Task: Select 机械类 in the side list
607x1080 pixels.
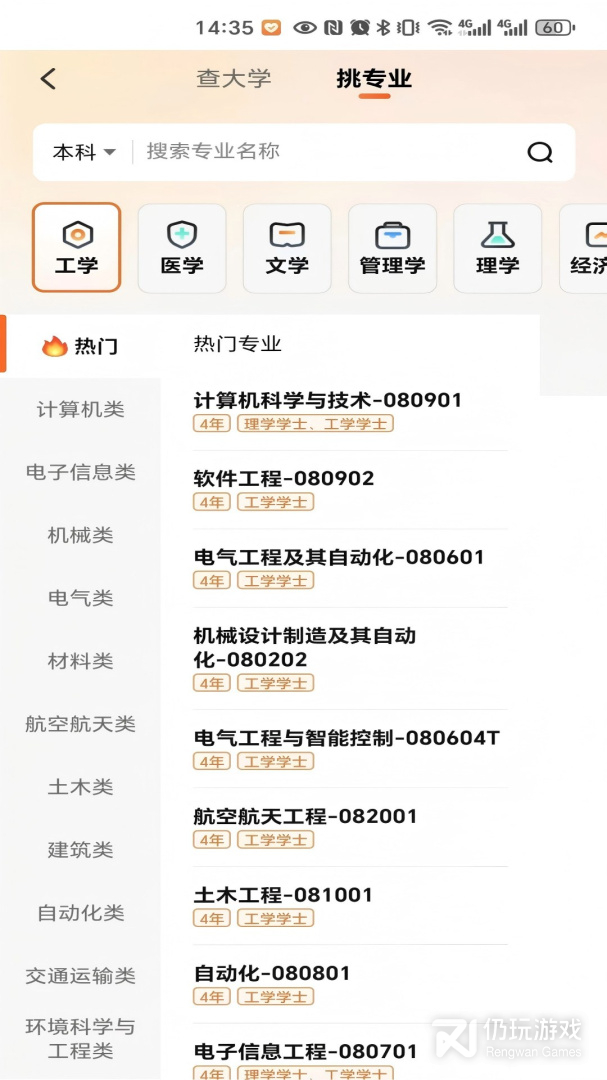Action: click(x=81, y=535)
